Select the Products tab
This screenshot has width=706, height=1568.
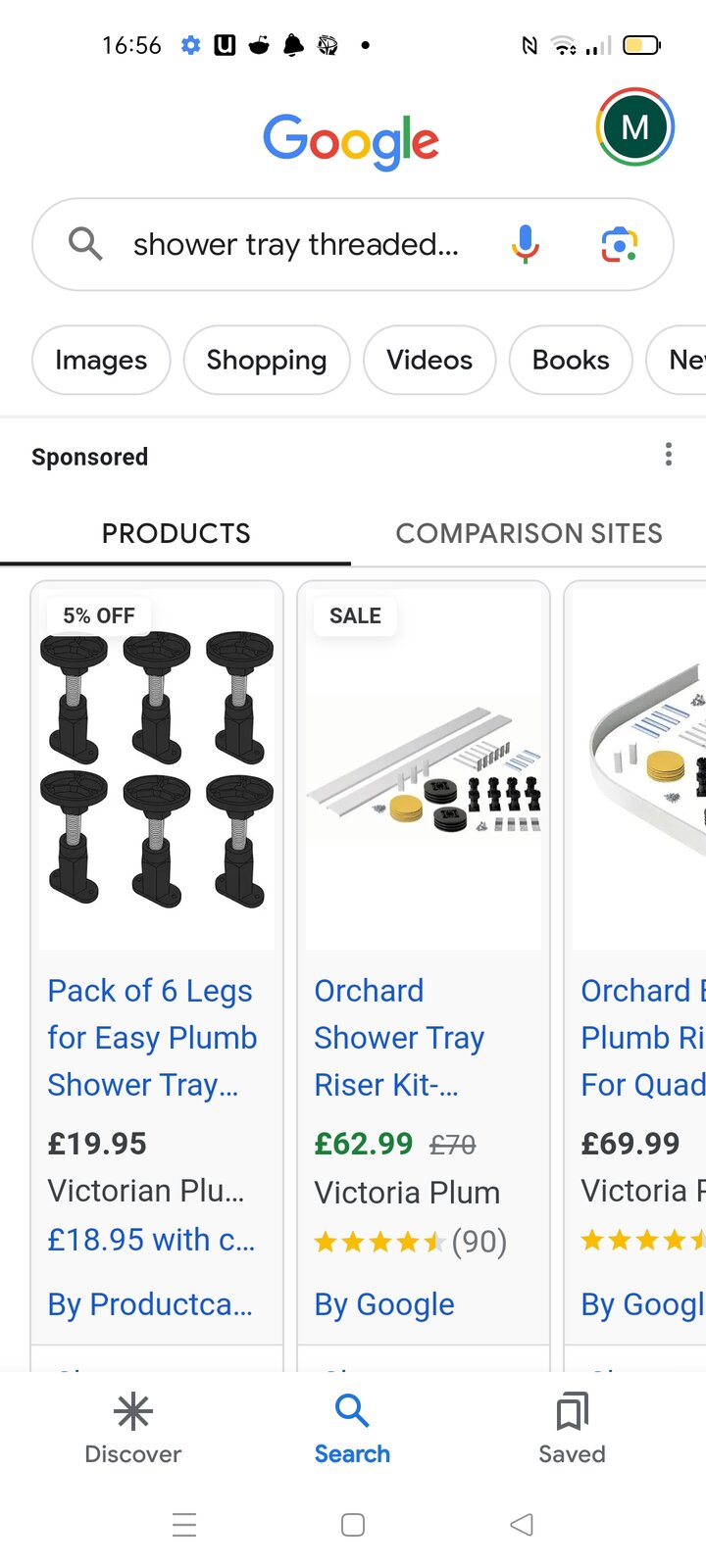176,533
